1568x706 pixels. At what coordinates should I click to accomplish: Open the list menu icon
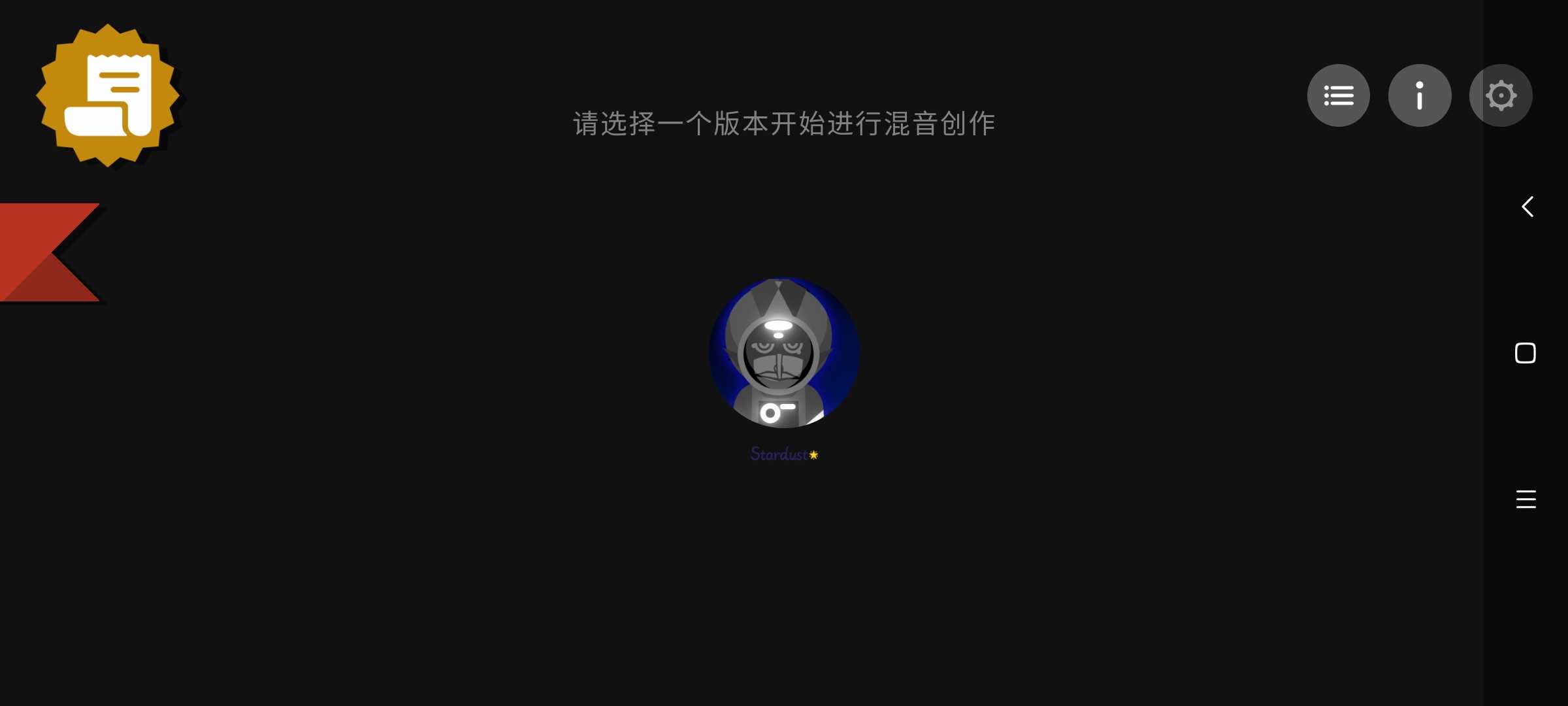point(1338,95)
